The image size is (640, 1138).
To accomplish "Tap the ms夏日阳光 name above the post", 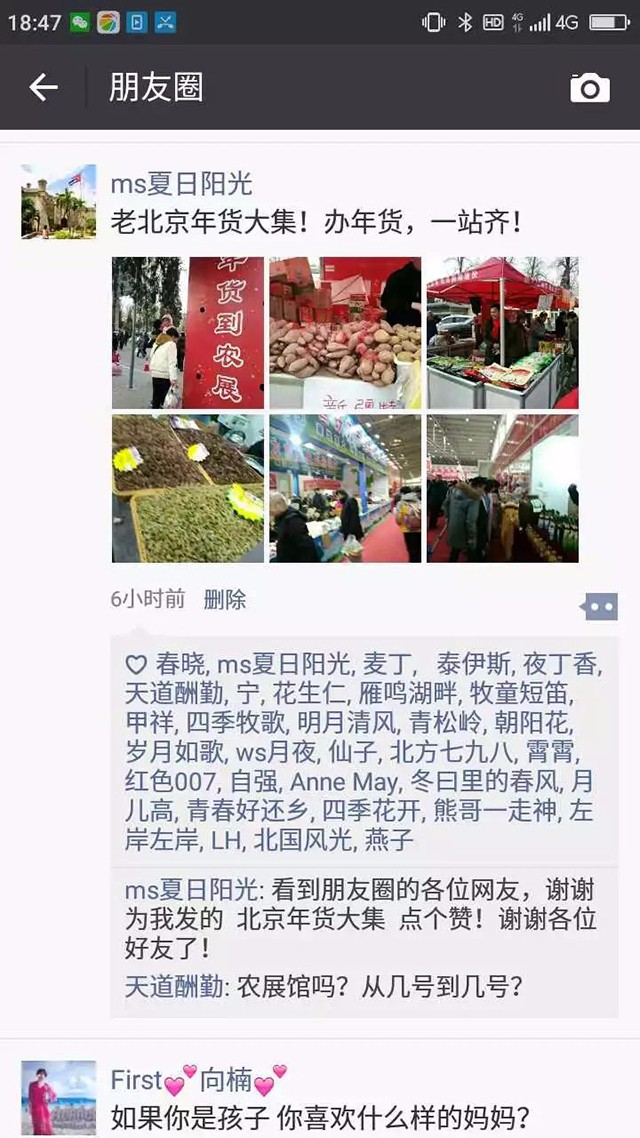I will [x=181, y=184].
